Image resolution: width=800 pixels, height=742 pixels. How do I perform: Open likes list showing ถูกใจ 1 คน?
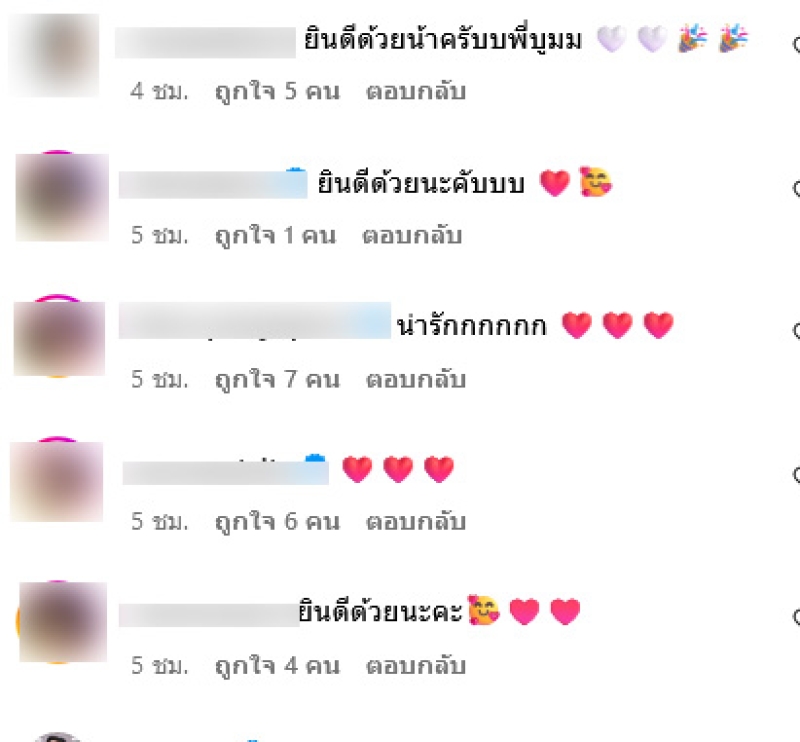[275, 236]
